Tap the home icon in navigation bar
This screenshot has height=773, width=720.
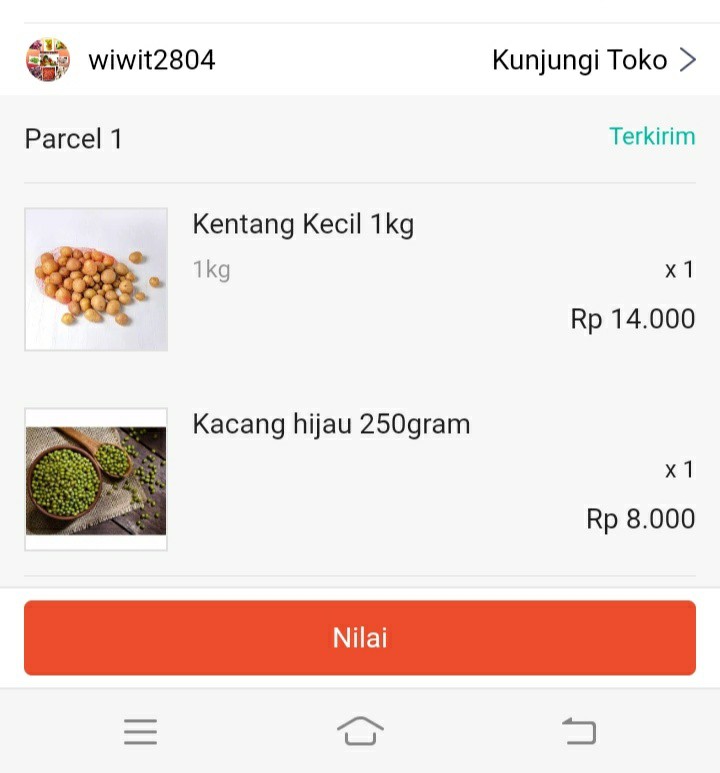pyautogui.click(x=360, y=731)
